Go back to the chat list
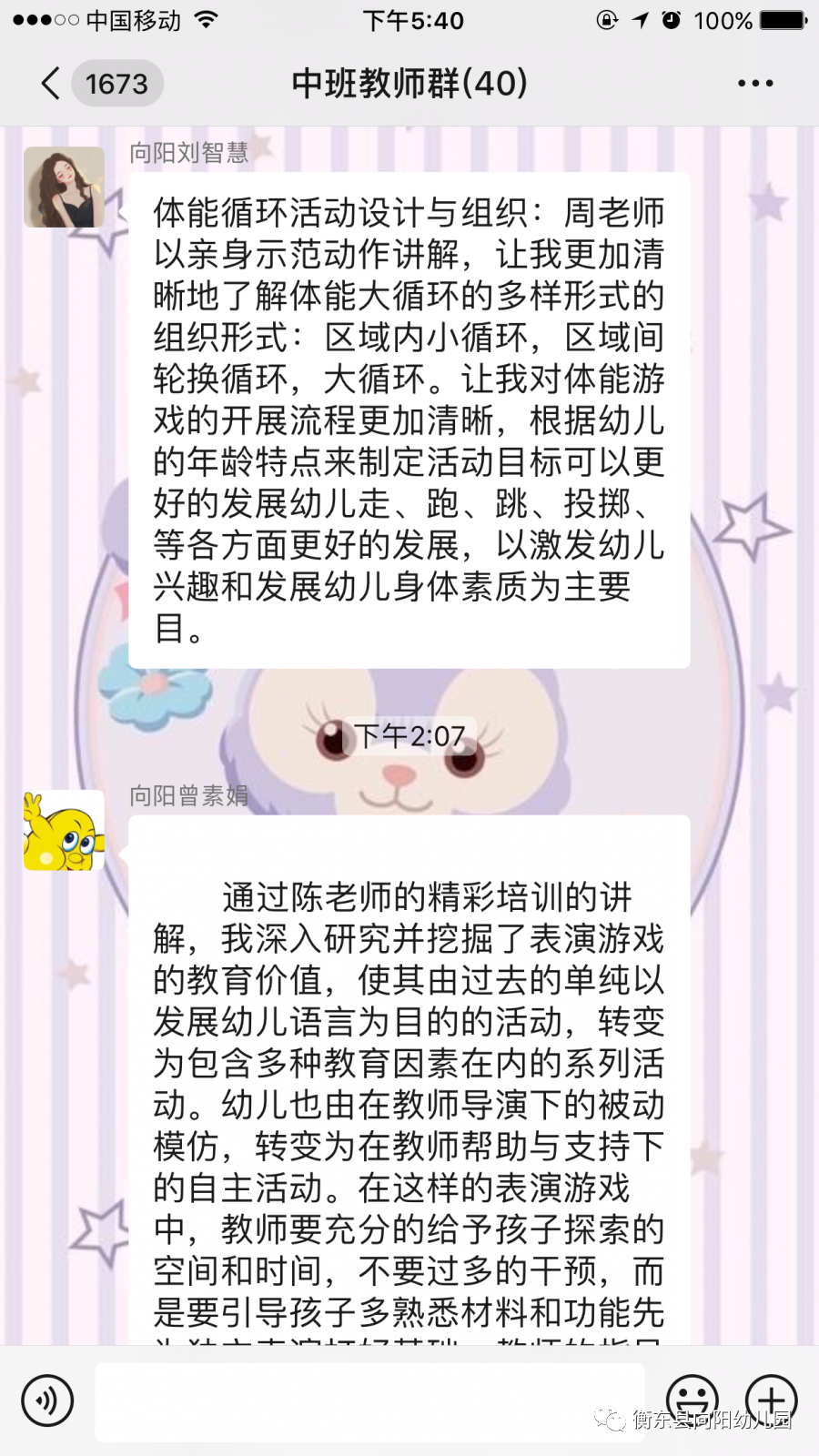 53,84
